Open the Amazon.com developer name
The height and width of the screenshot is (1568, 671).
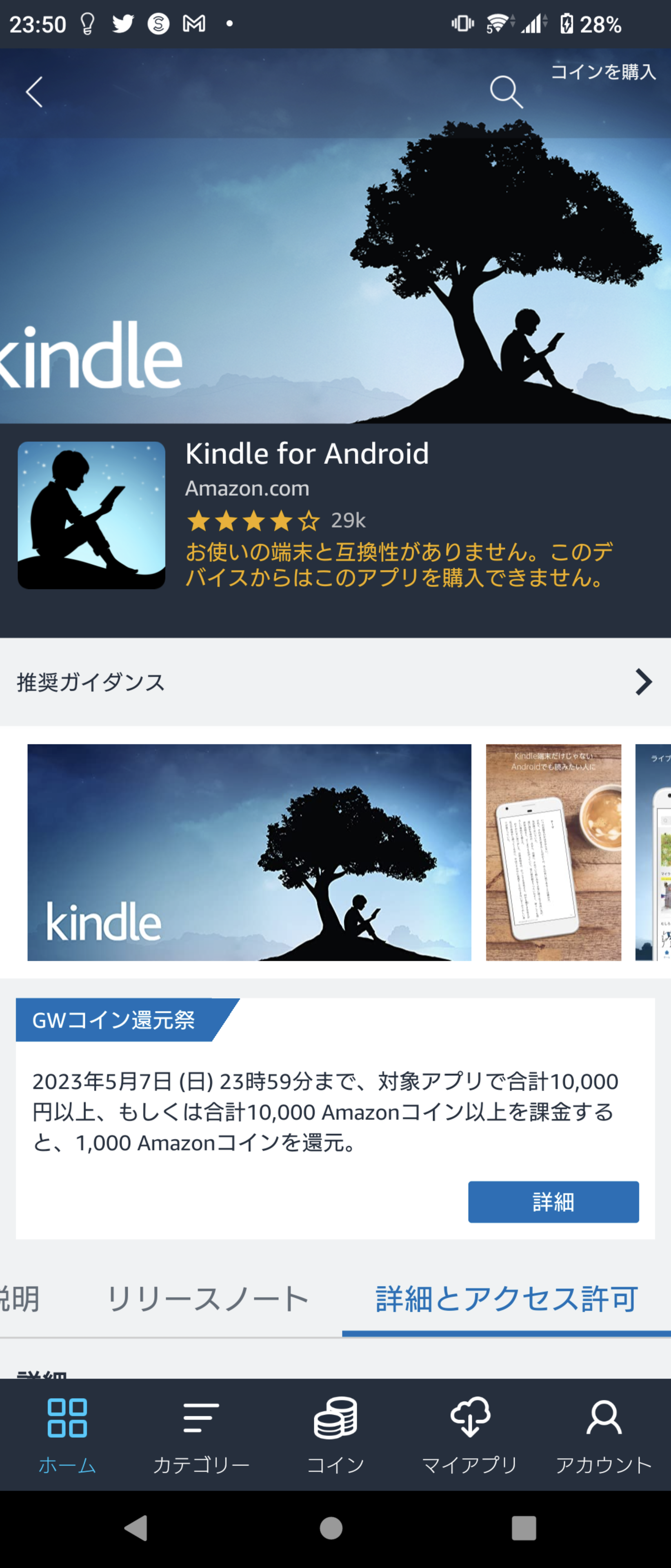click(x=247, y=488)
